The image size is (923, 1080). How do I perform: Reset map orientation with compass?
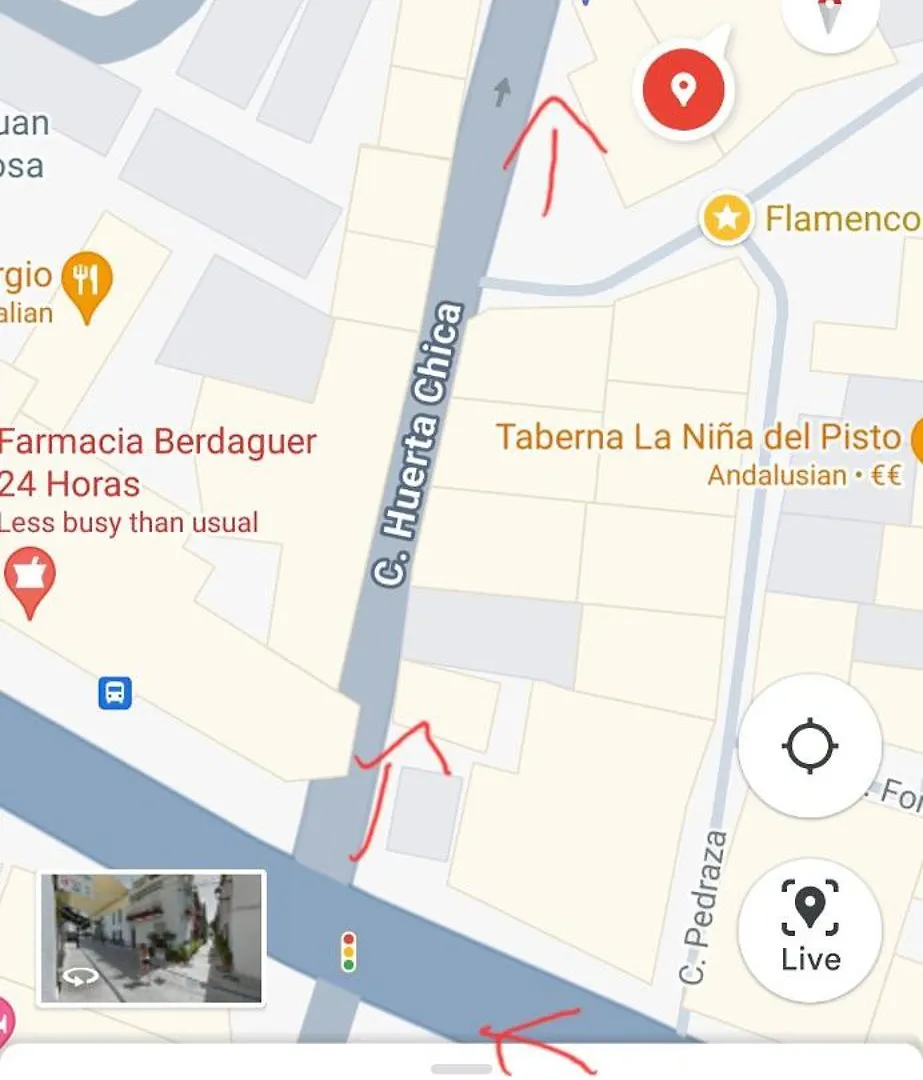point(830,15)
